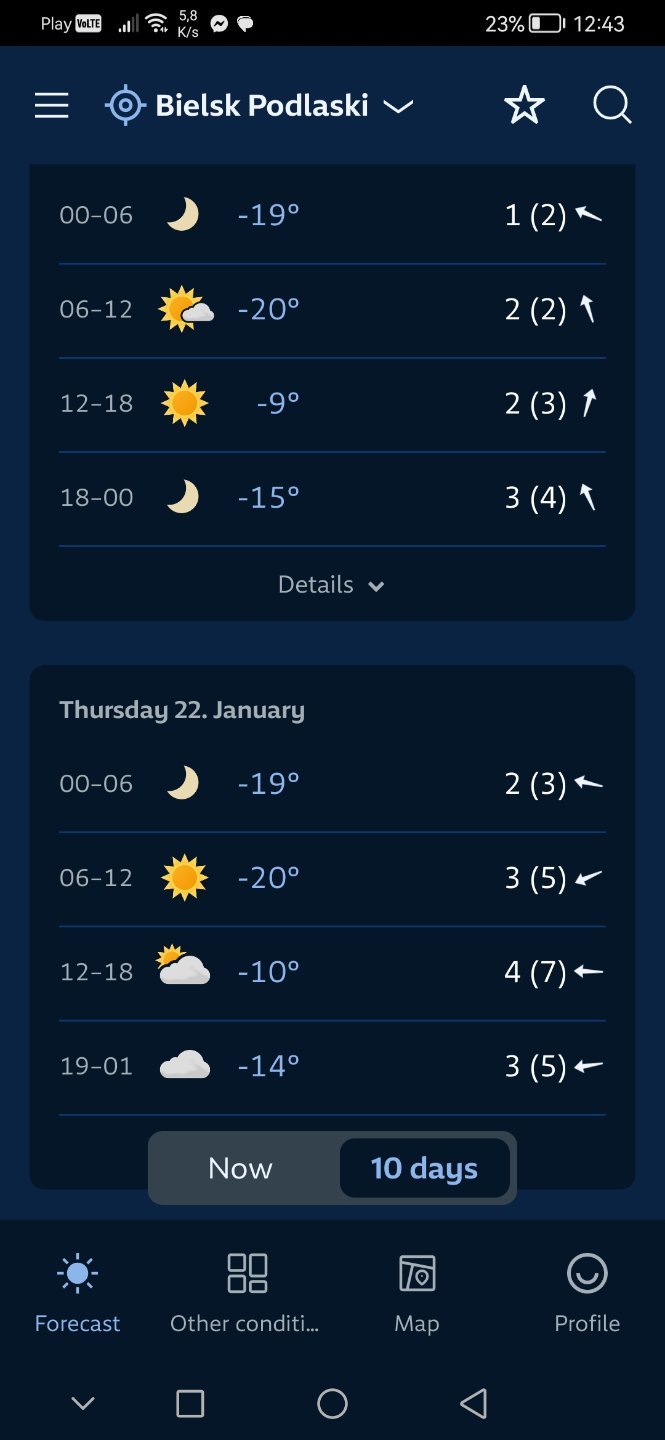Viewport: 665px width, 1440px height.
Task: Go to Other conditions tab
Action: [246, 1294]
